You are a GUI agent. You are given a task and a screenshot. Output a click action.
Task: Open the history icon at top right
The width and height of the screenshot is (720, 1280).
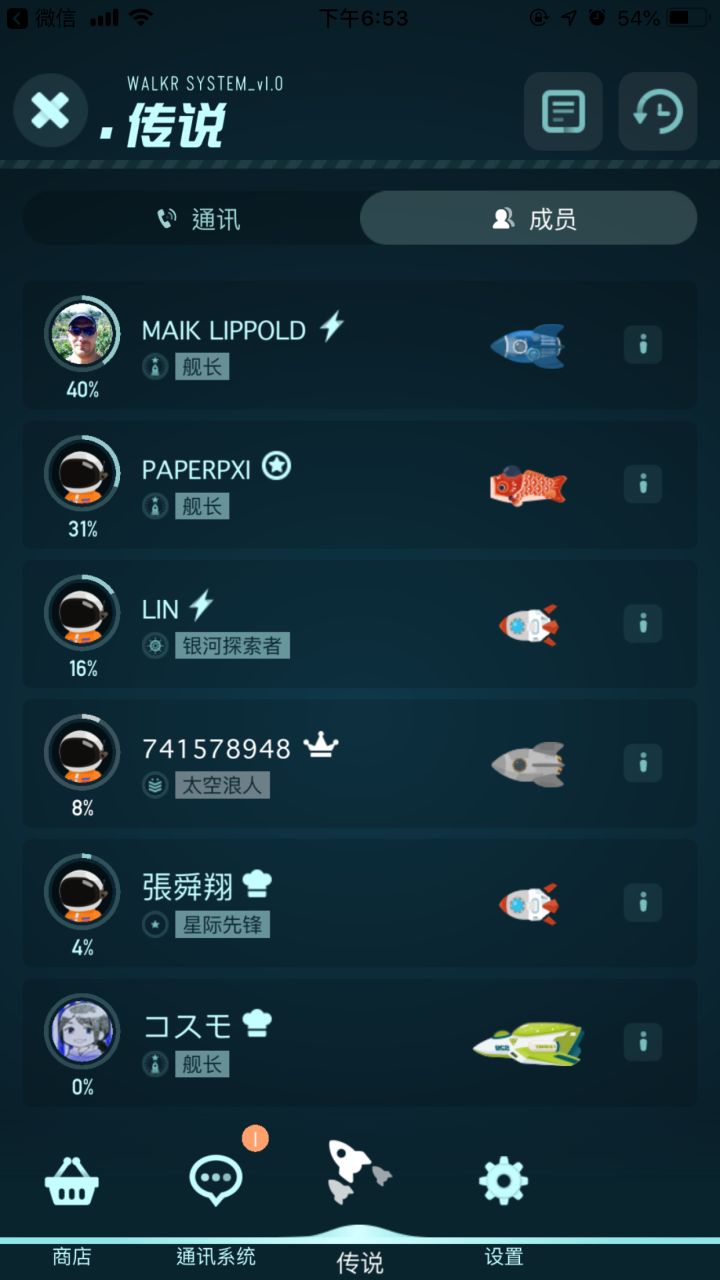657,112
